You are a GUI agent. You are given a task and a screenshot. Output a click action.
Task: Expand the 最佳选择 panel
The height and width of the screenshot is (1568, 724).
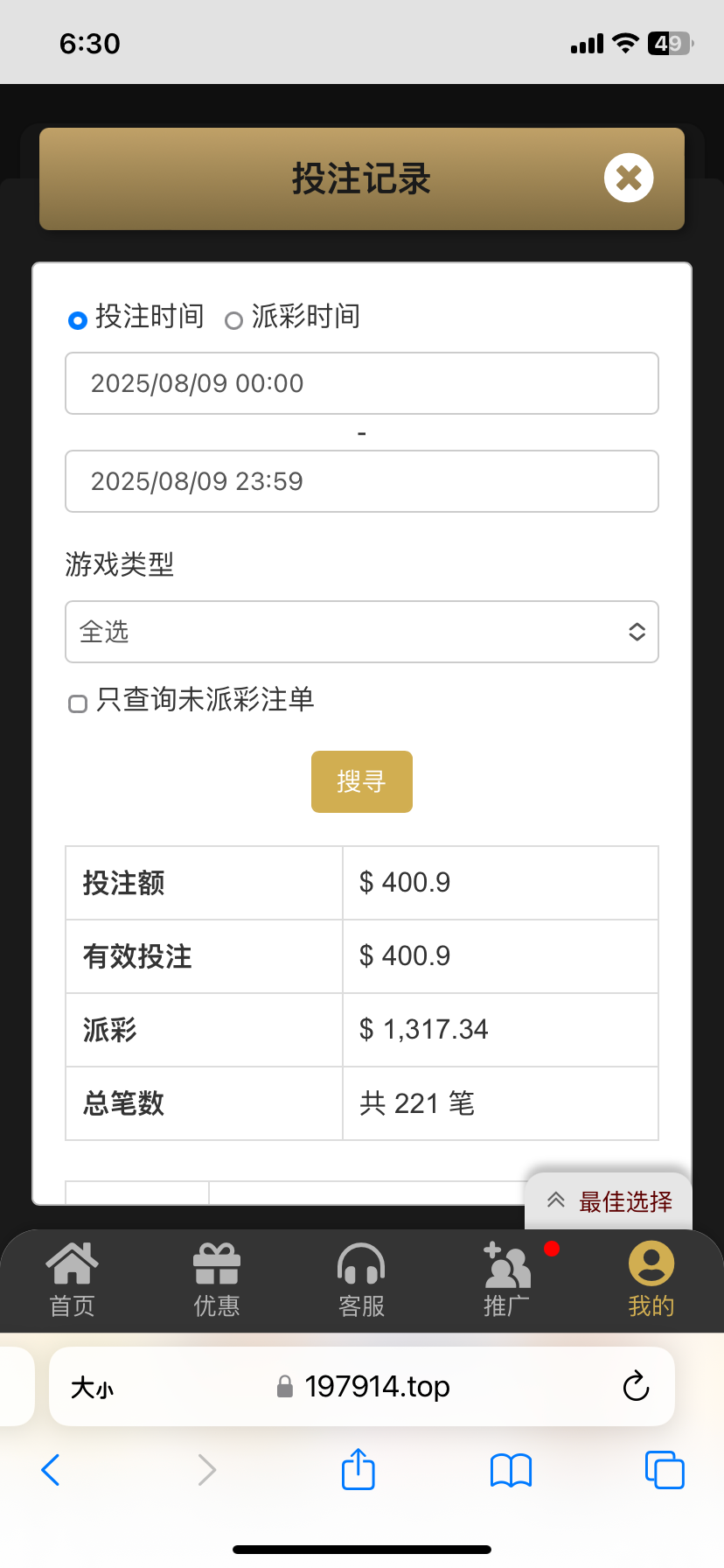(x=609, y=1201)
